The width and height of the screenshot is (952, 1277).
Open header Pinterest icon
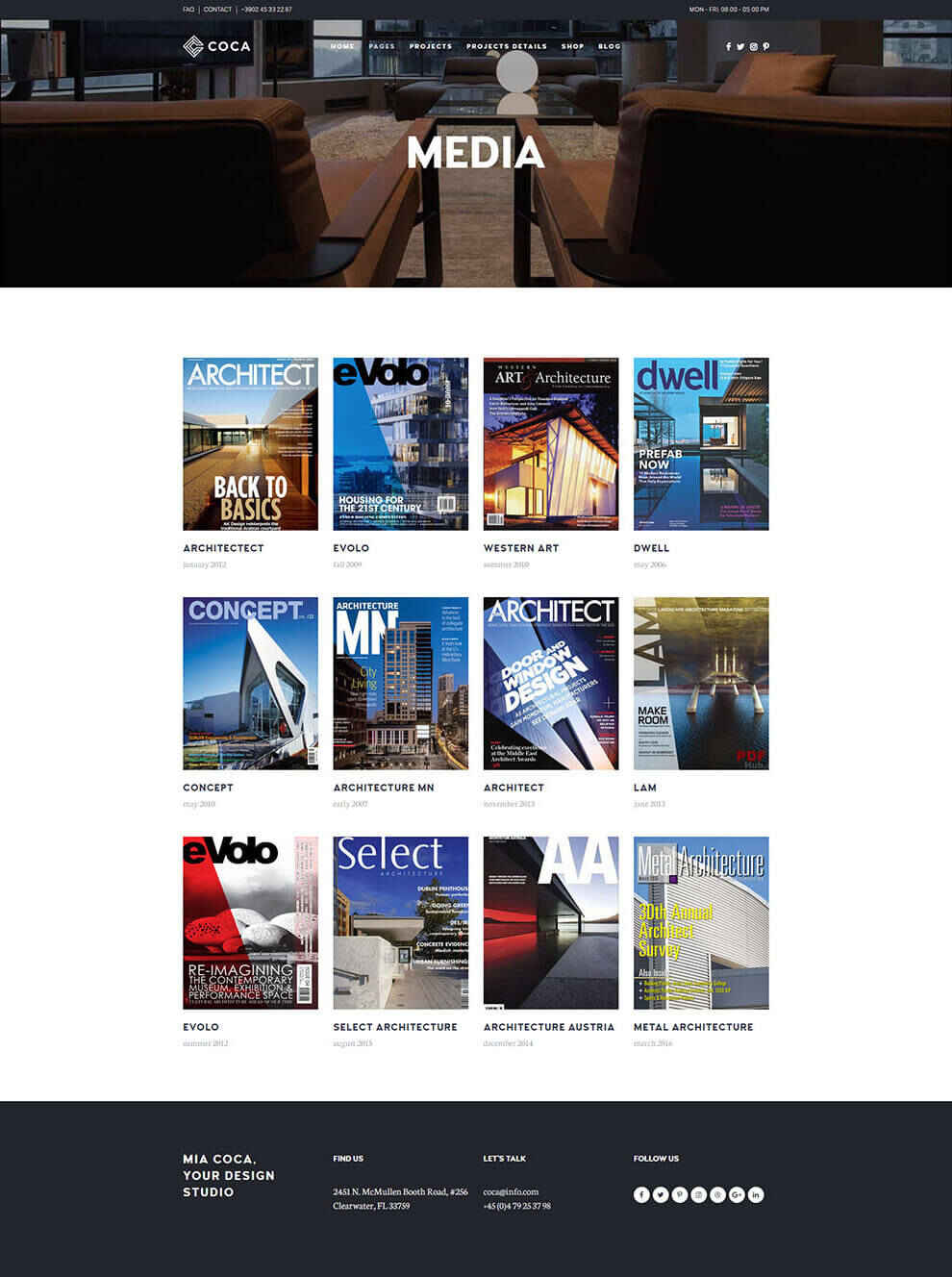coord(766,46)
